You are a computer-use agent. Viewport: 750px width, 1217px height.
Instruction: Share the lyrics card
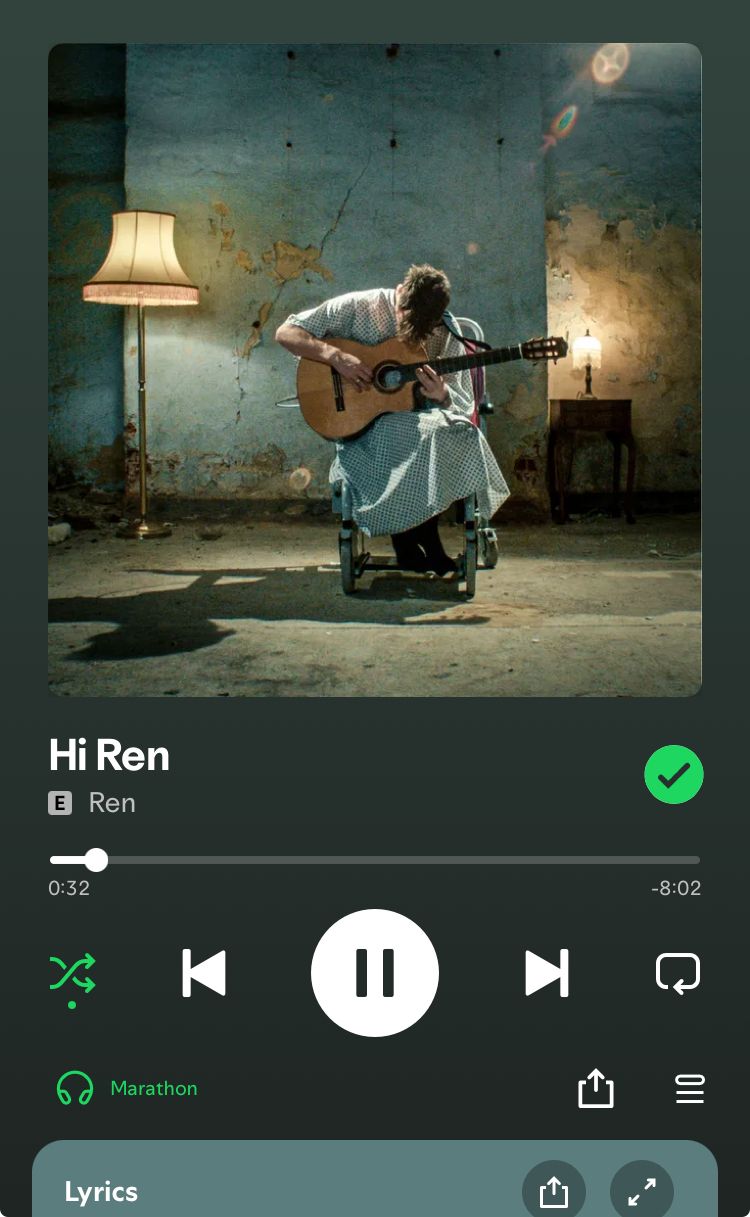pos(553,1191)
